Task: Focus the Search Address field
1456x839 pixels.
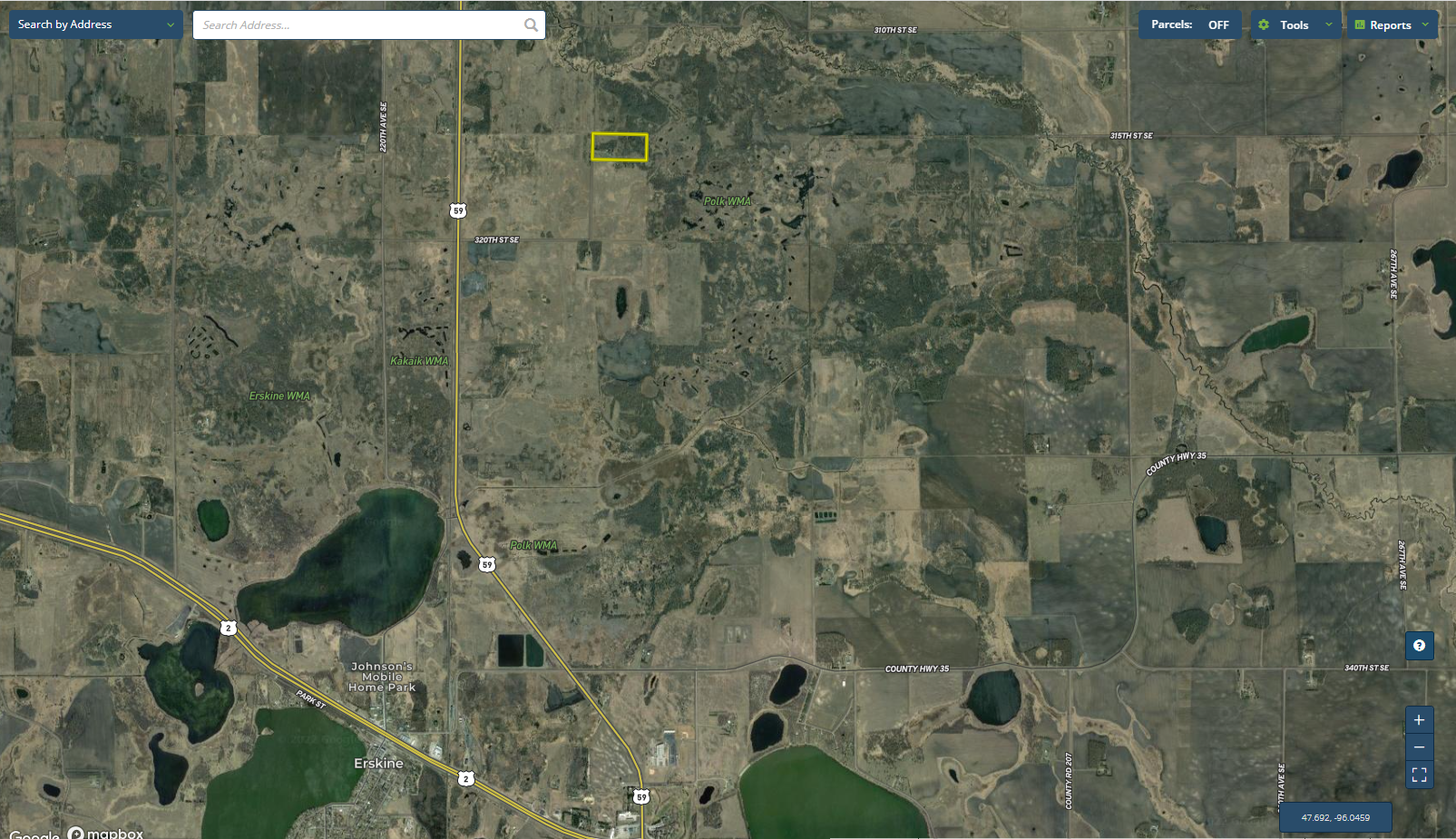Action: pyautogui.click(x=358, y=25)
